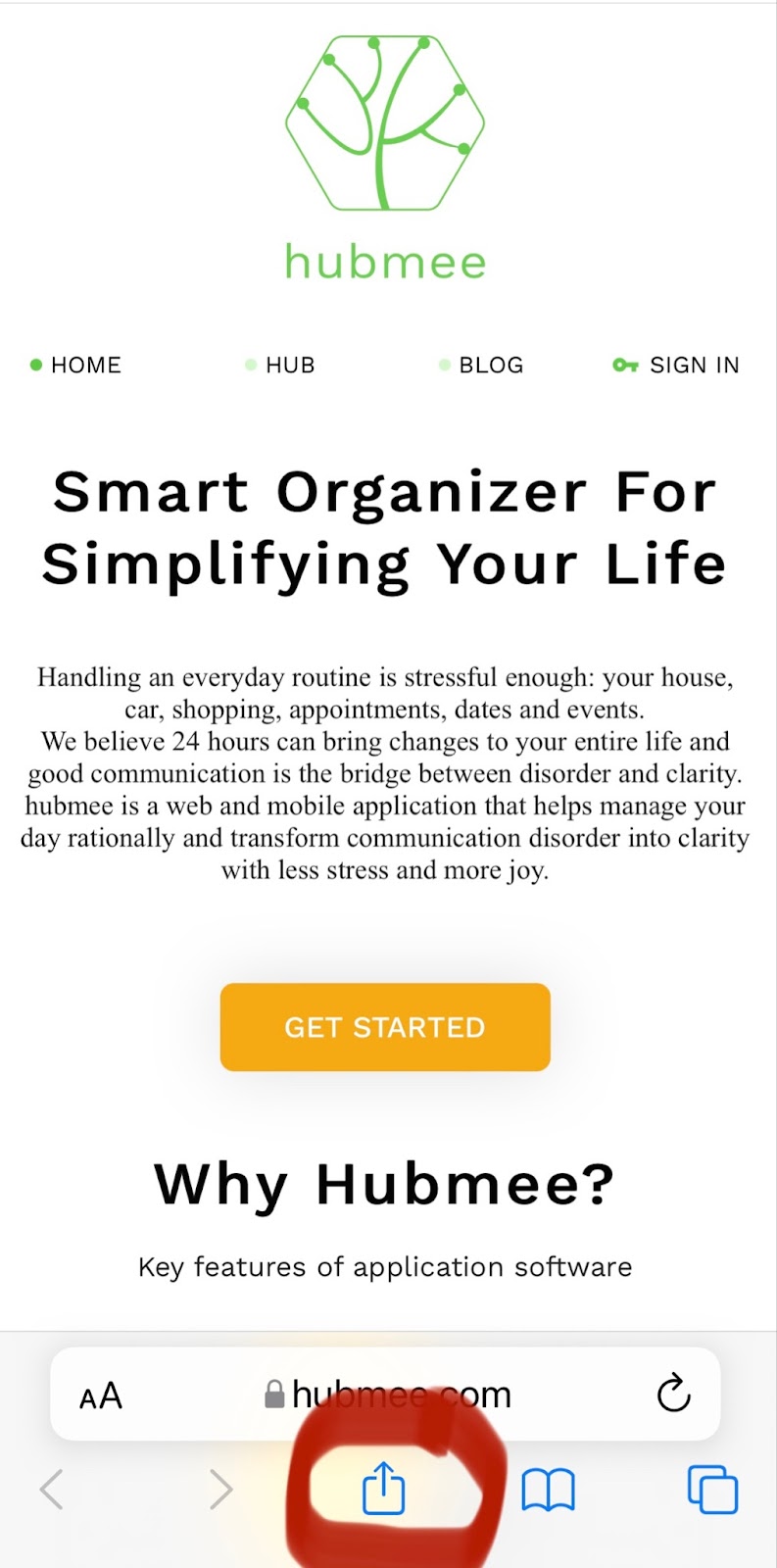Go back to the previous page
This screenshot has height=1568, width=777.
click(x=52, y=1490)
